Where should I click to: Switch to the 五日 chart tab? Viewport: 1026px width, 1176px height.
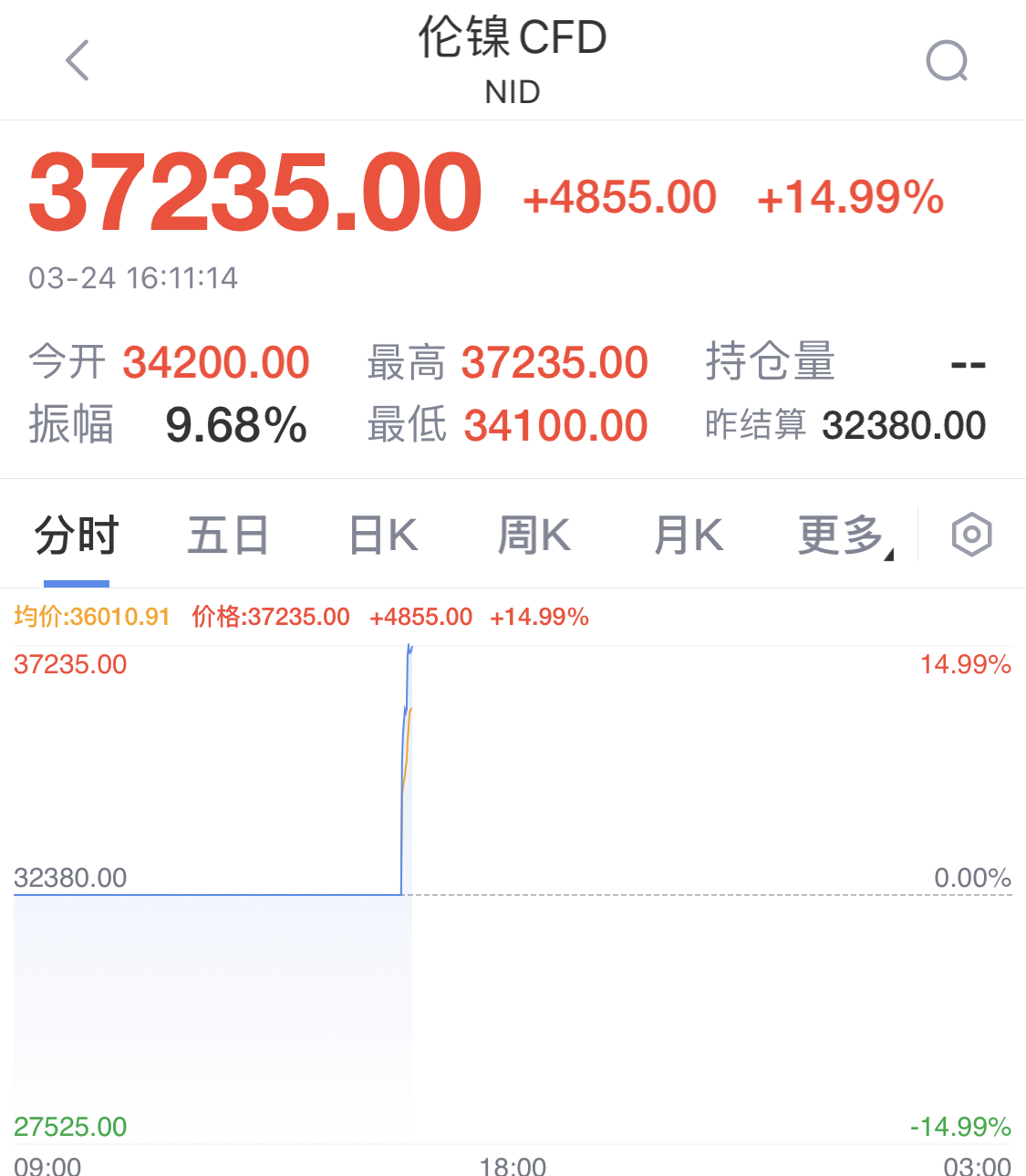[x=228, y=536]
